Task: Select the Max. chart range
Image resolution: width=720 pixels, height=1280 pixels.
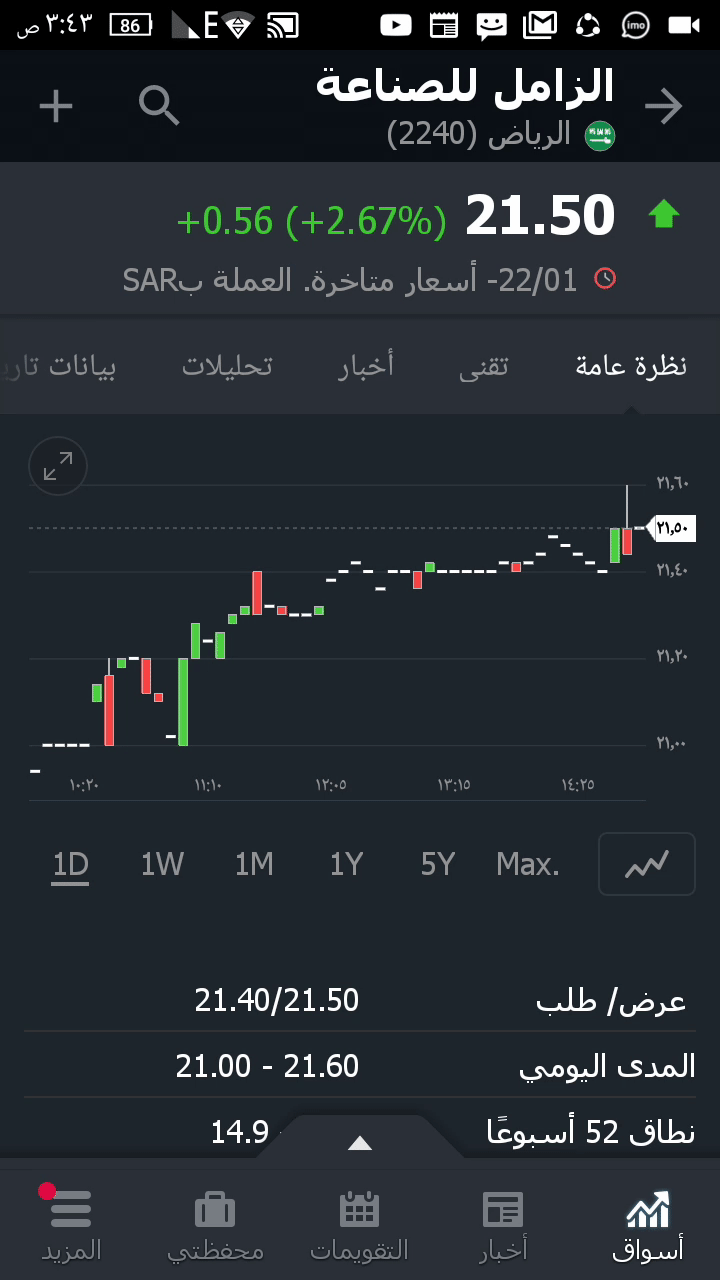Action: (528, 864)
